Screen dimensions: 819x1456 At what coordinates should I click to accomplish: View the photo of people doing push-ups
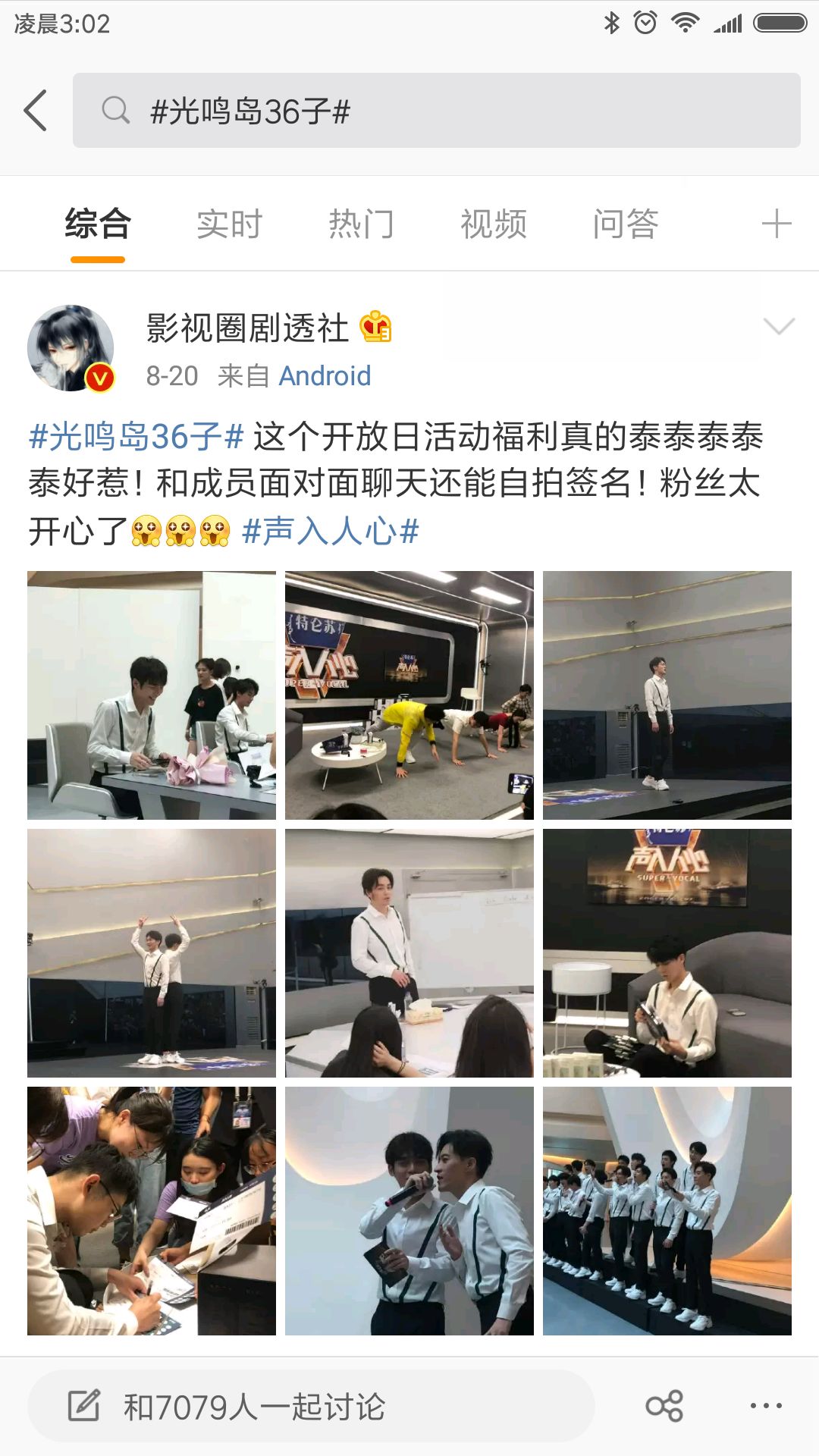click(x=409, y=695)
